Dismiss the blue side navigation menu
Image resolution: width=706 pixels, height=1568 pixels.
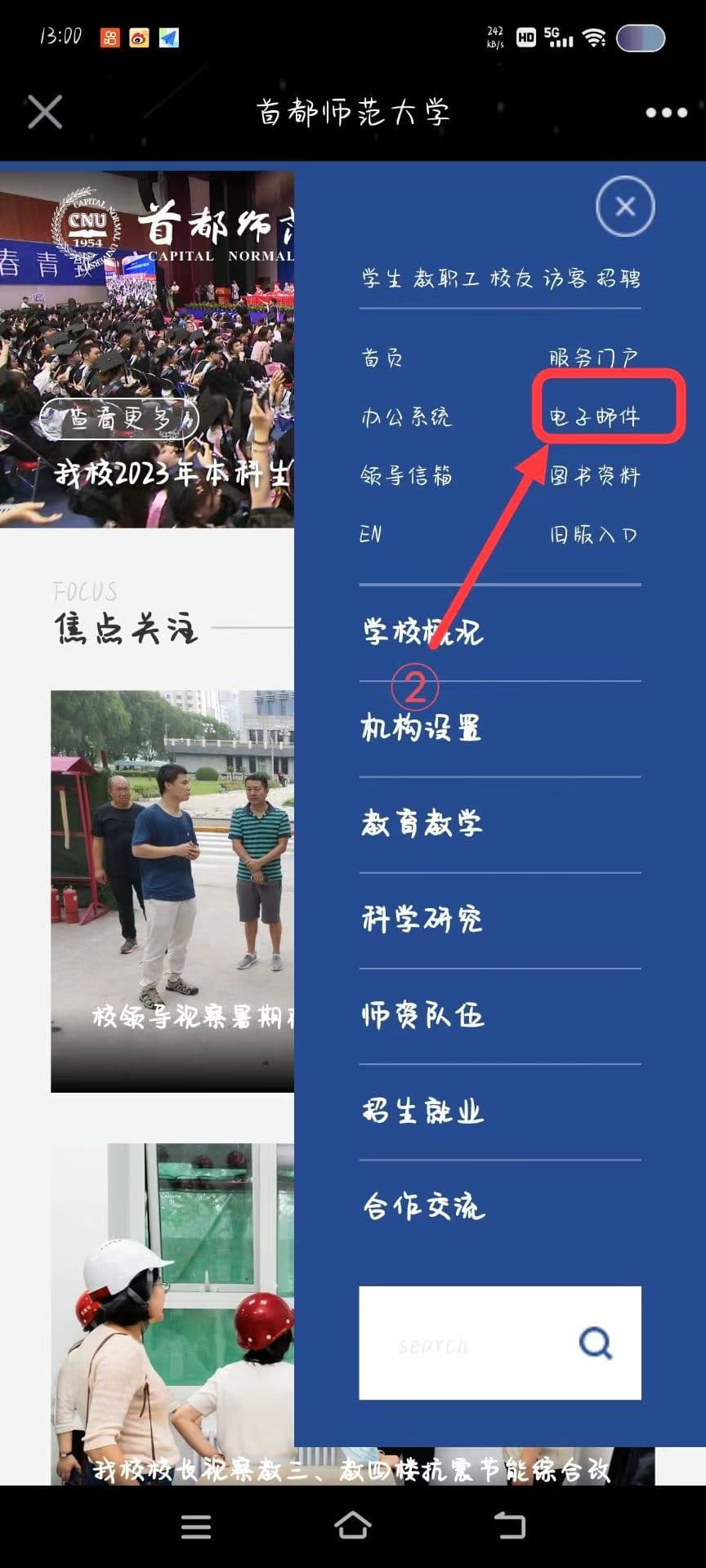[625, 207]
